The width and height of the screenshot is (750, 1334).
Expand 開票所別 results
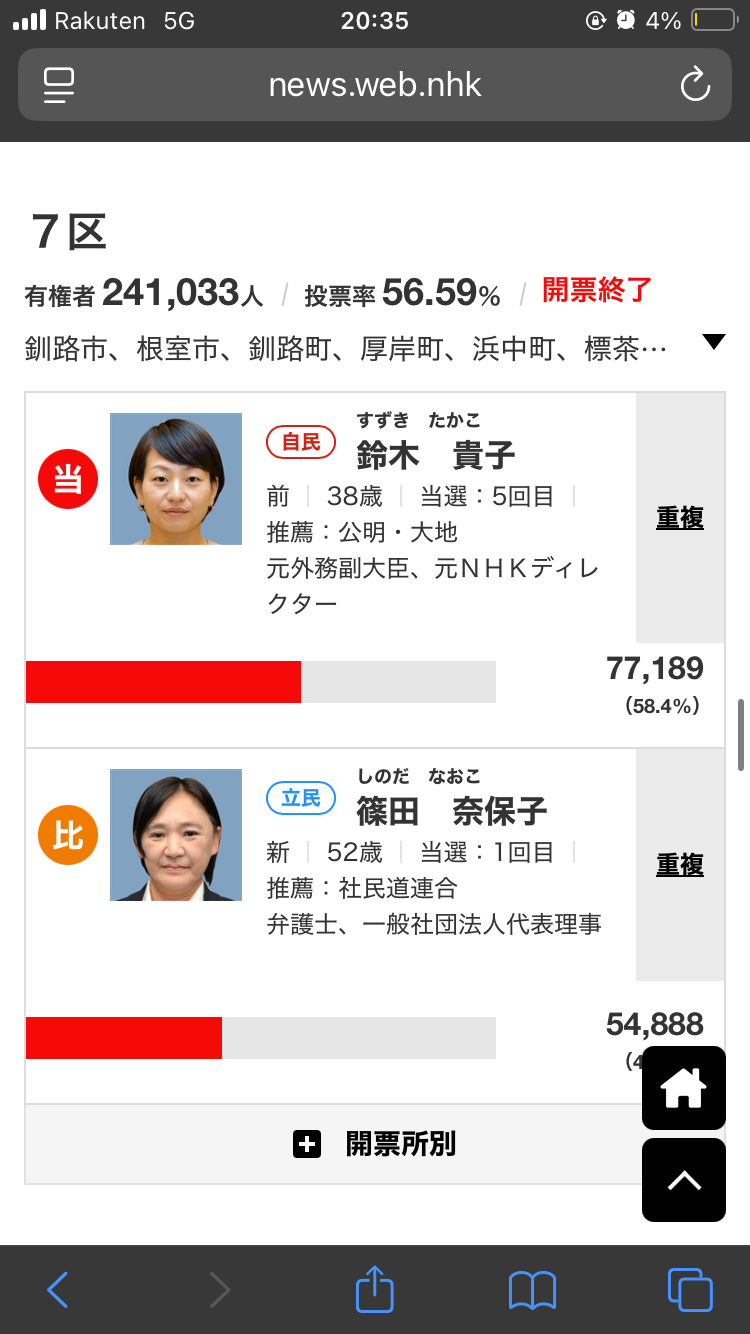[x=375, y=1144]
